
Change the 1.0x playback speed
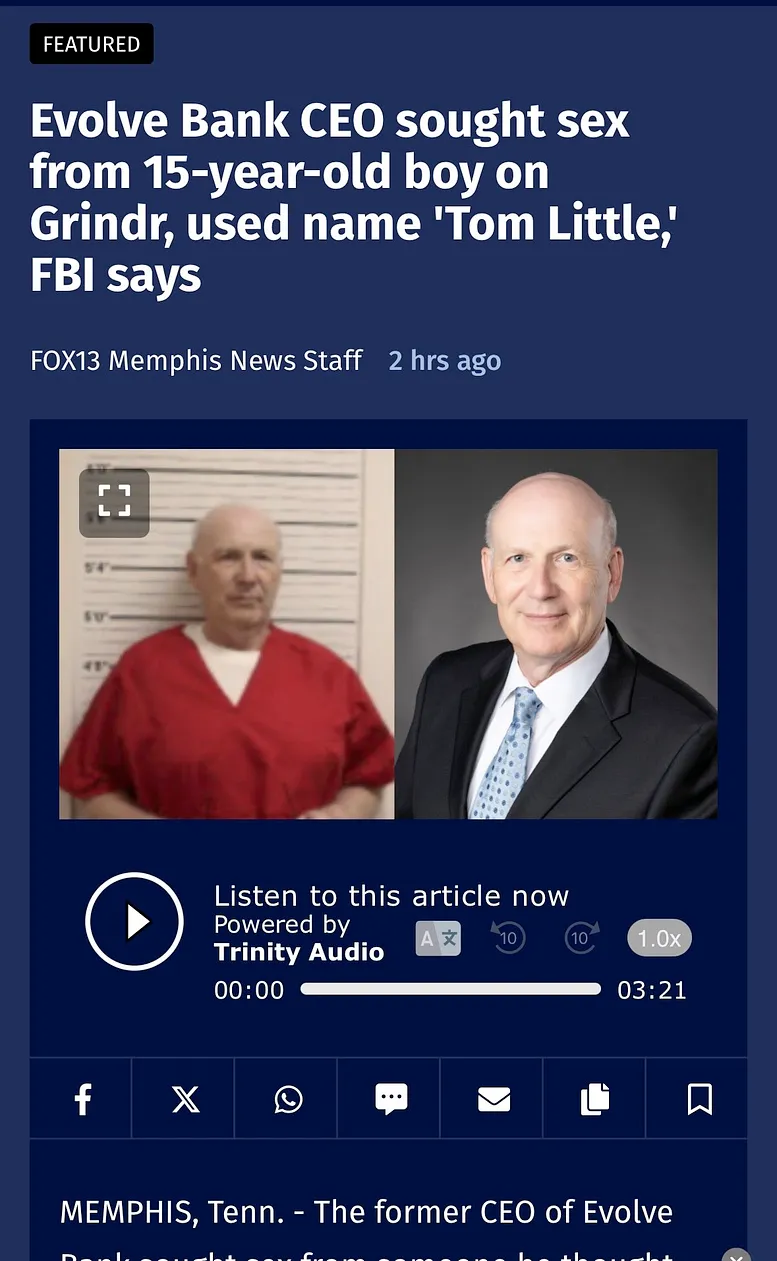[x=659, y=938]
